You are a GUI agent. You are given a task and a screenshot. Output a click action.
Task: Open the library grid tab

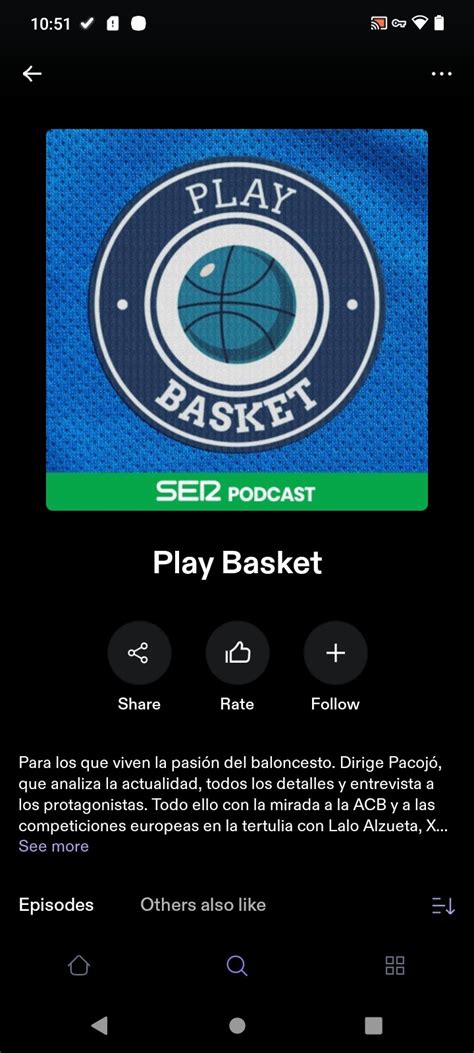click(x=395, y=966)
